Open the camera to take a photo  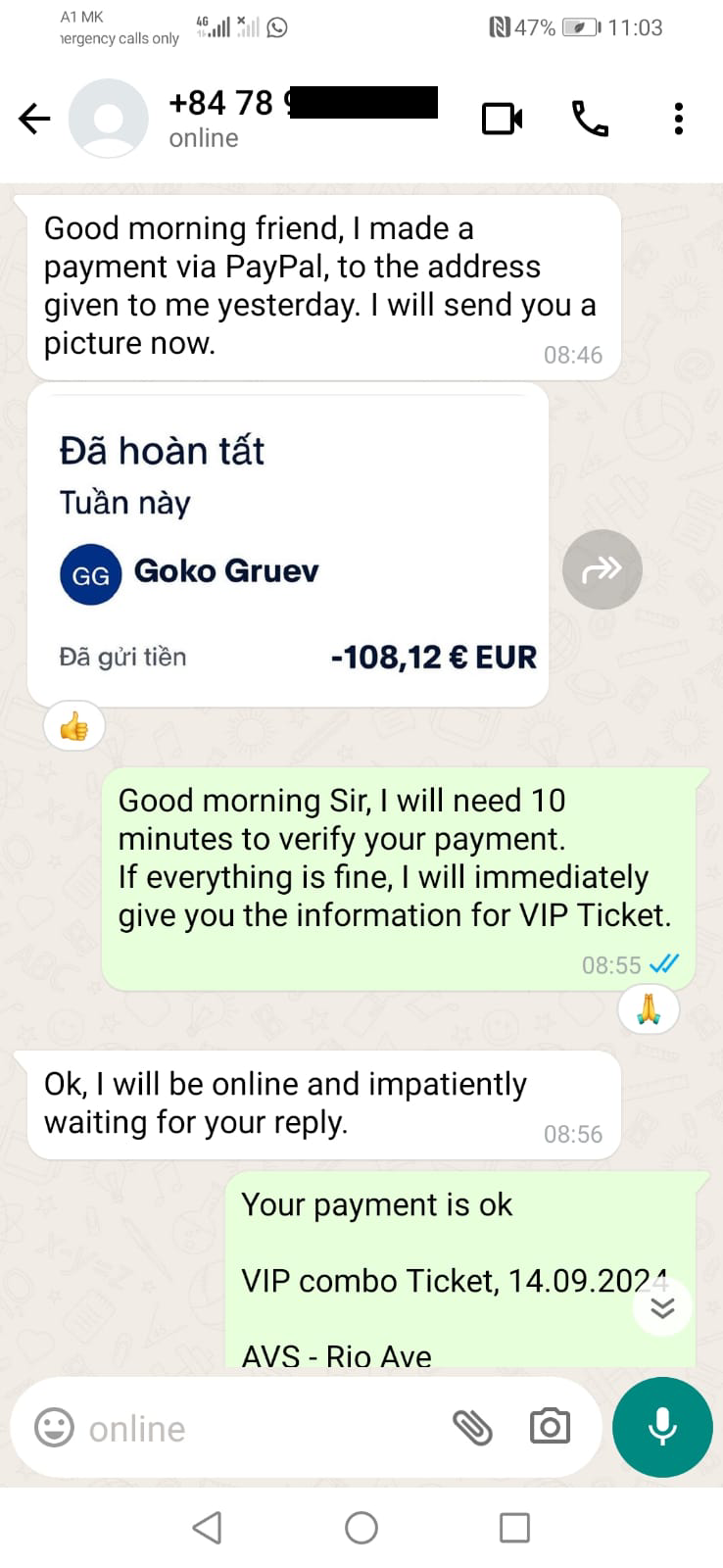[x=550, y=1427]
